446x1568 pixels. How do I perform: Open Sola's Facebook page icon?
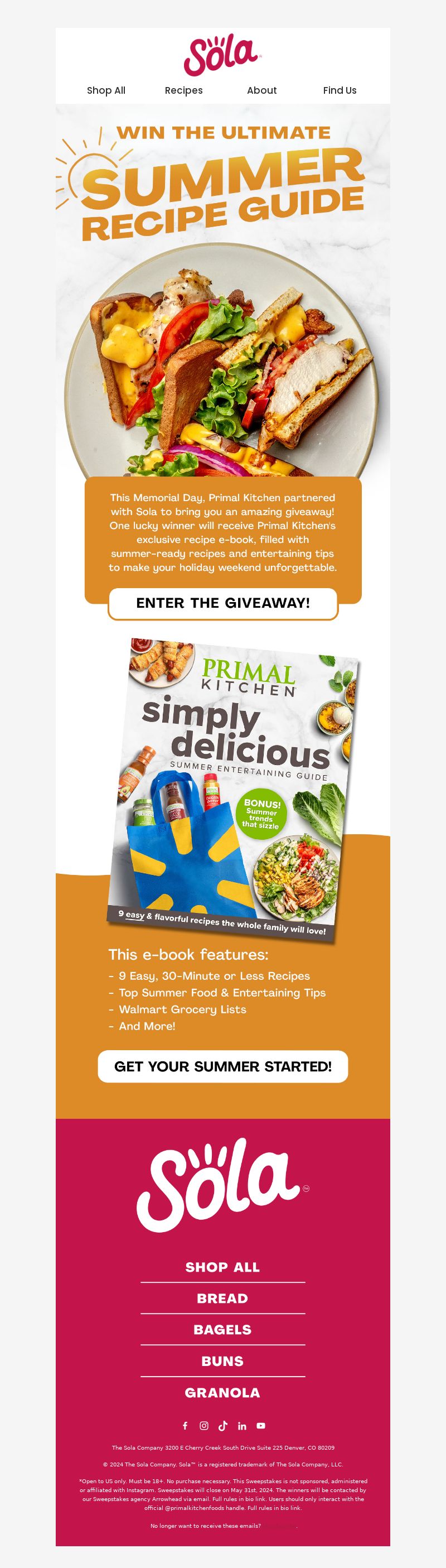click(185, 1426)
